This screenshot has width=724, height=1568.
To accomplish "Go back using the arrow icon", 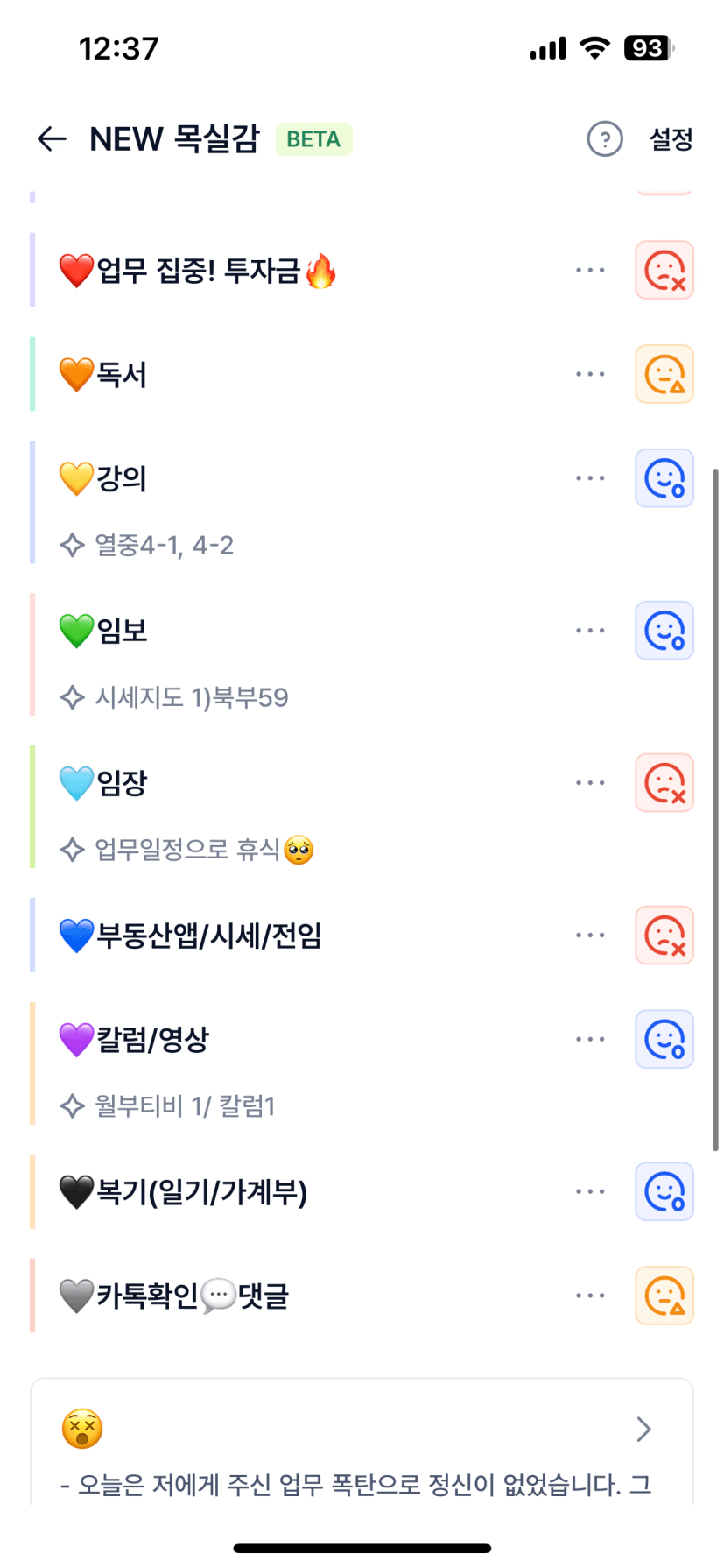I will pyautogui.click(x=52, y=138).
